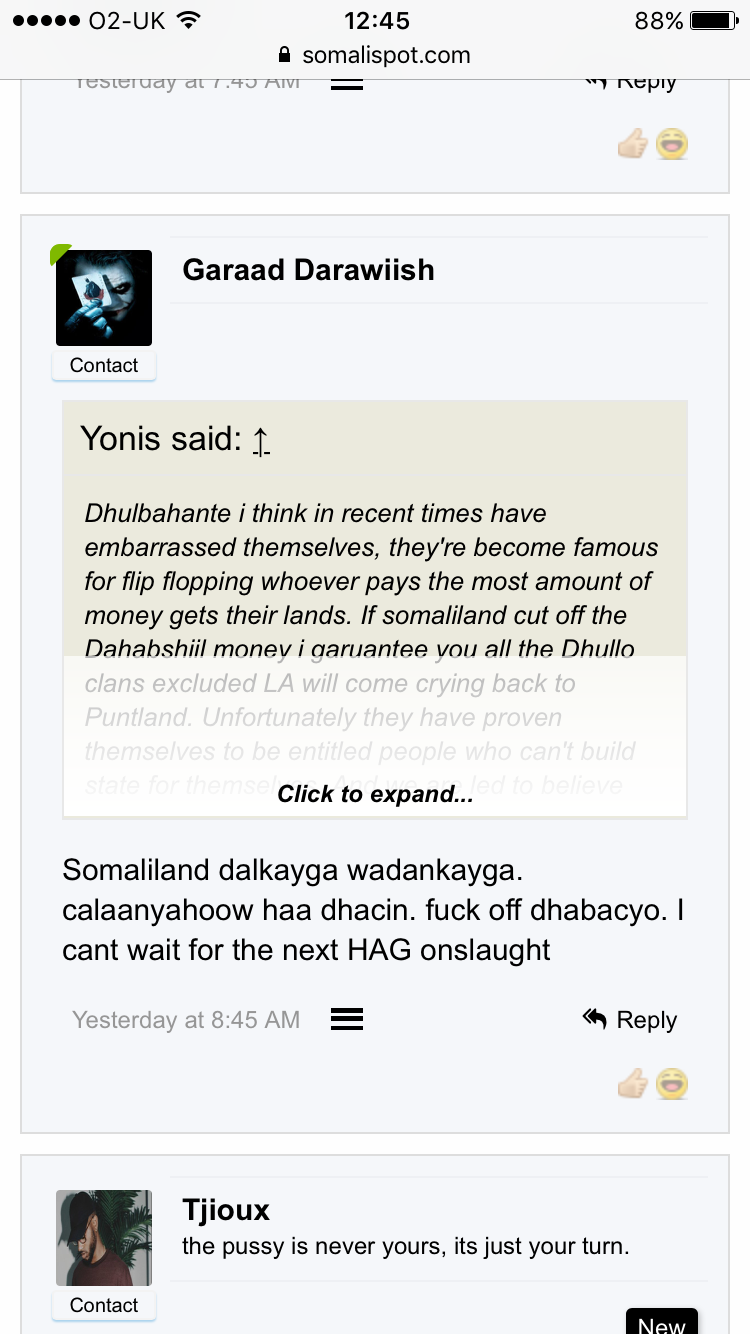The width and height of the screenshot is (750, 1334).
Task: Open the post menu beside Yesterday at 8:45 AM
Action: (346, 1020)
